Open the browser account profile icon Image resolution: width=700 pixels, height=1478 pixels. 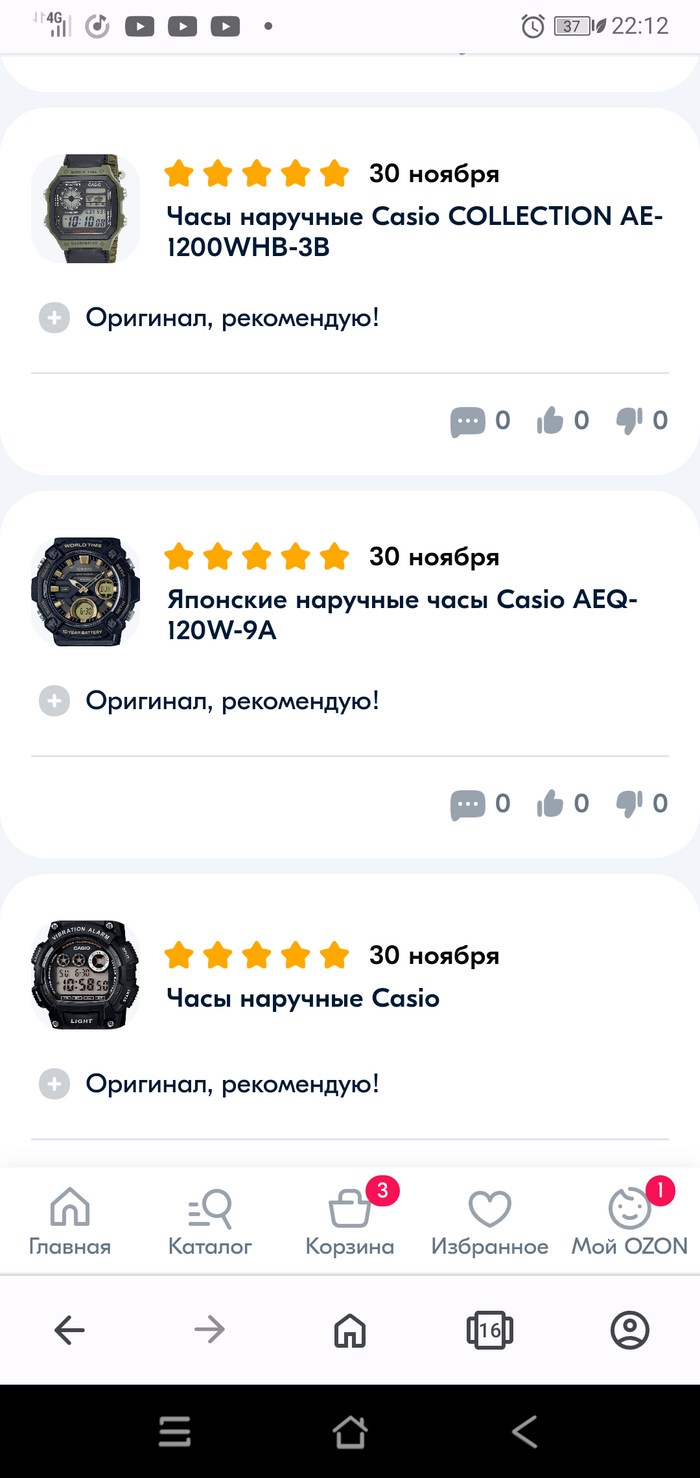click(630, 1330)
